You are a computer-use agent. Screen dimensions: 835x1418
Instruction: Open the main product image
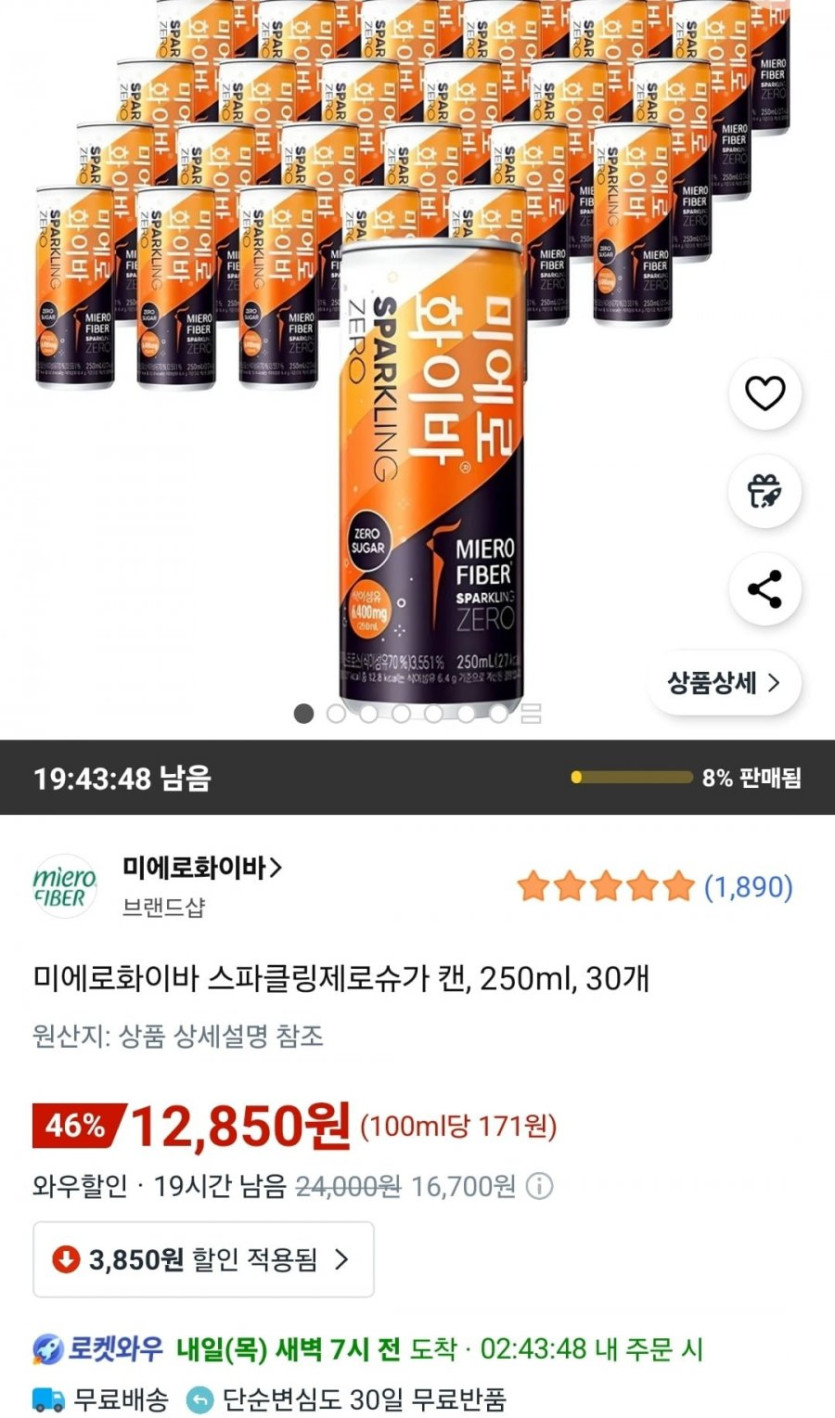point(430,470)
